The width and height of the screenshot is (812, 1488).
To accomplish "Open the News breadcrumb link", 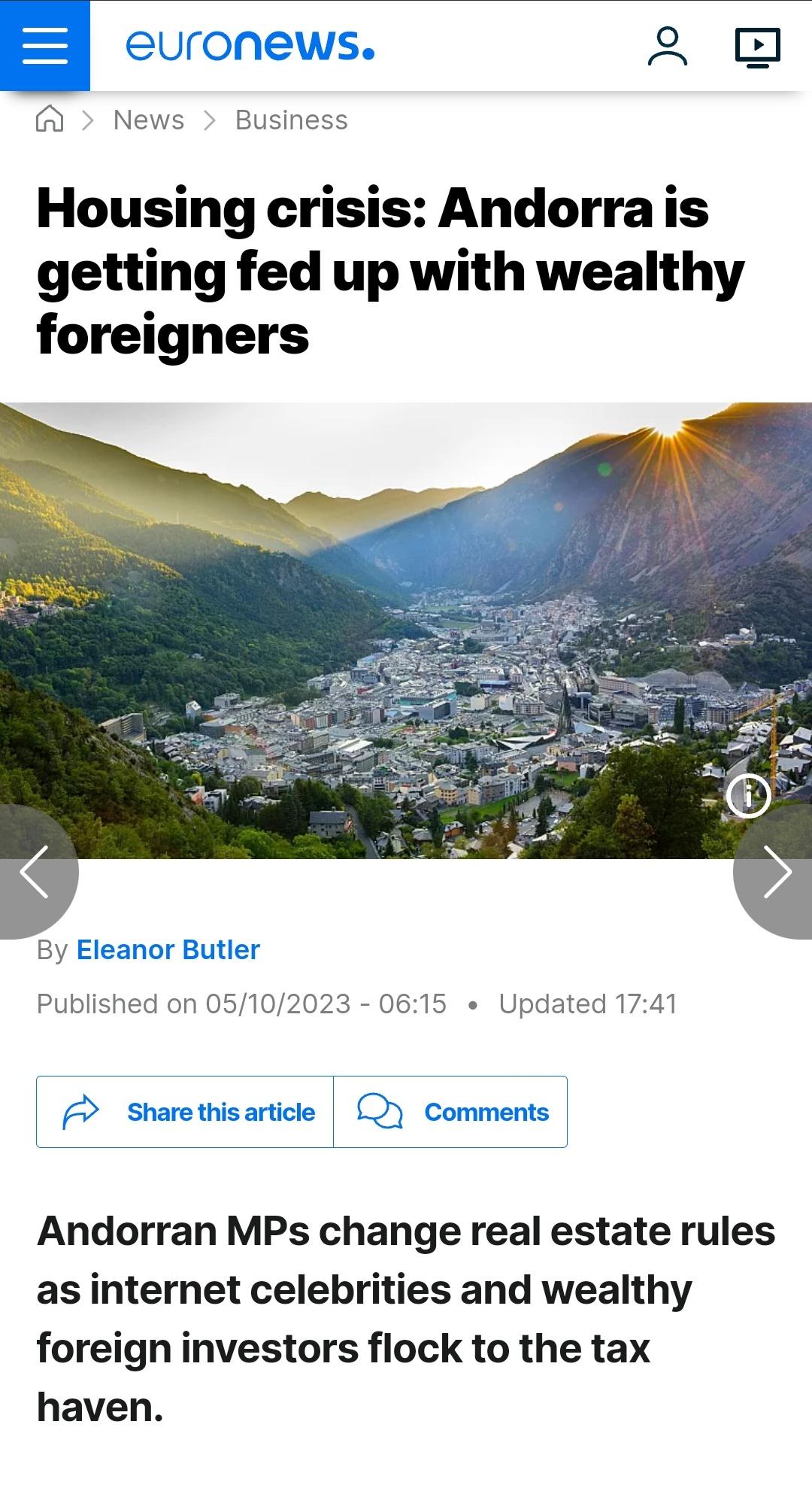I will coord(149,120).
